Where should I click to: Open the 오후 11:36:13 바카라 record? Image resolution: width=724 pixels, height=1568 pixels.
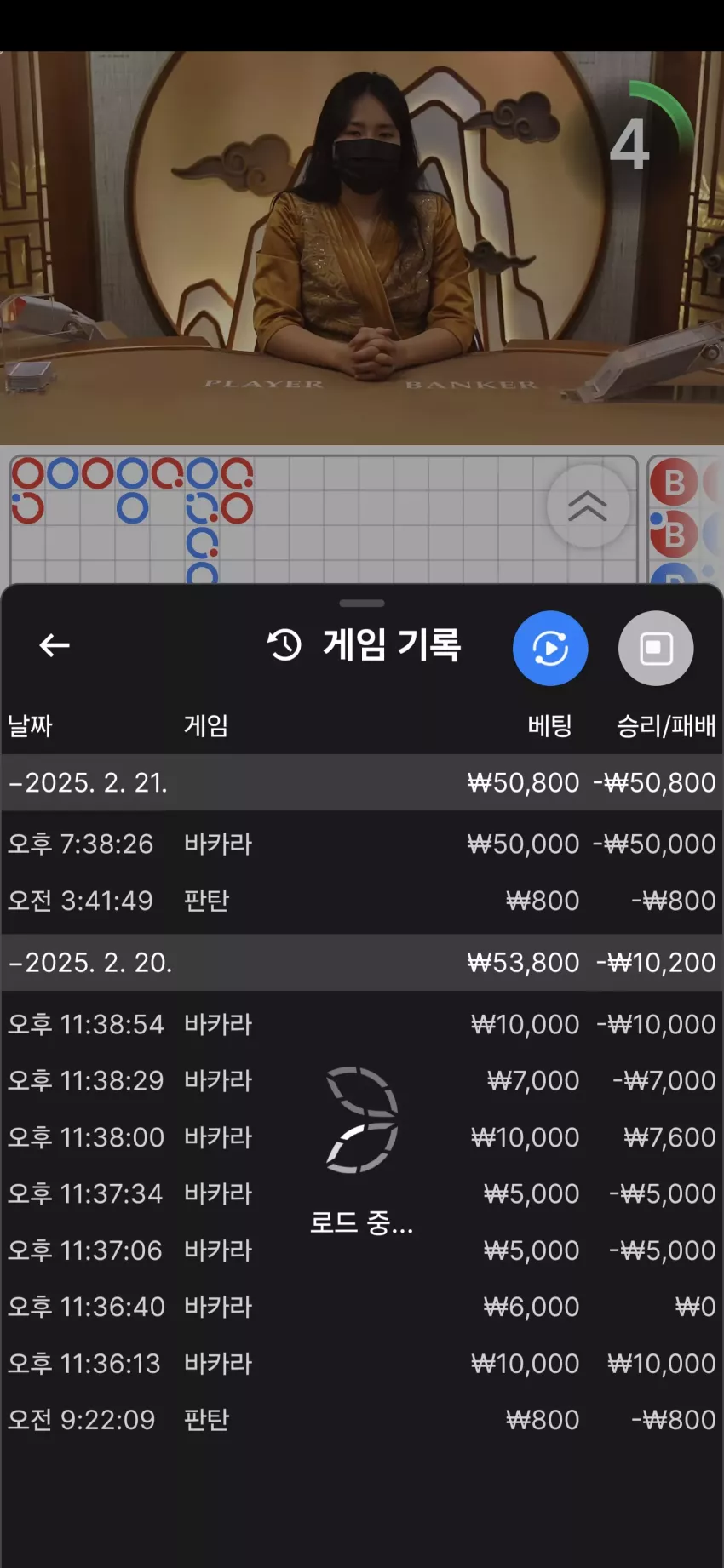click(x=362, y=1364)
